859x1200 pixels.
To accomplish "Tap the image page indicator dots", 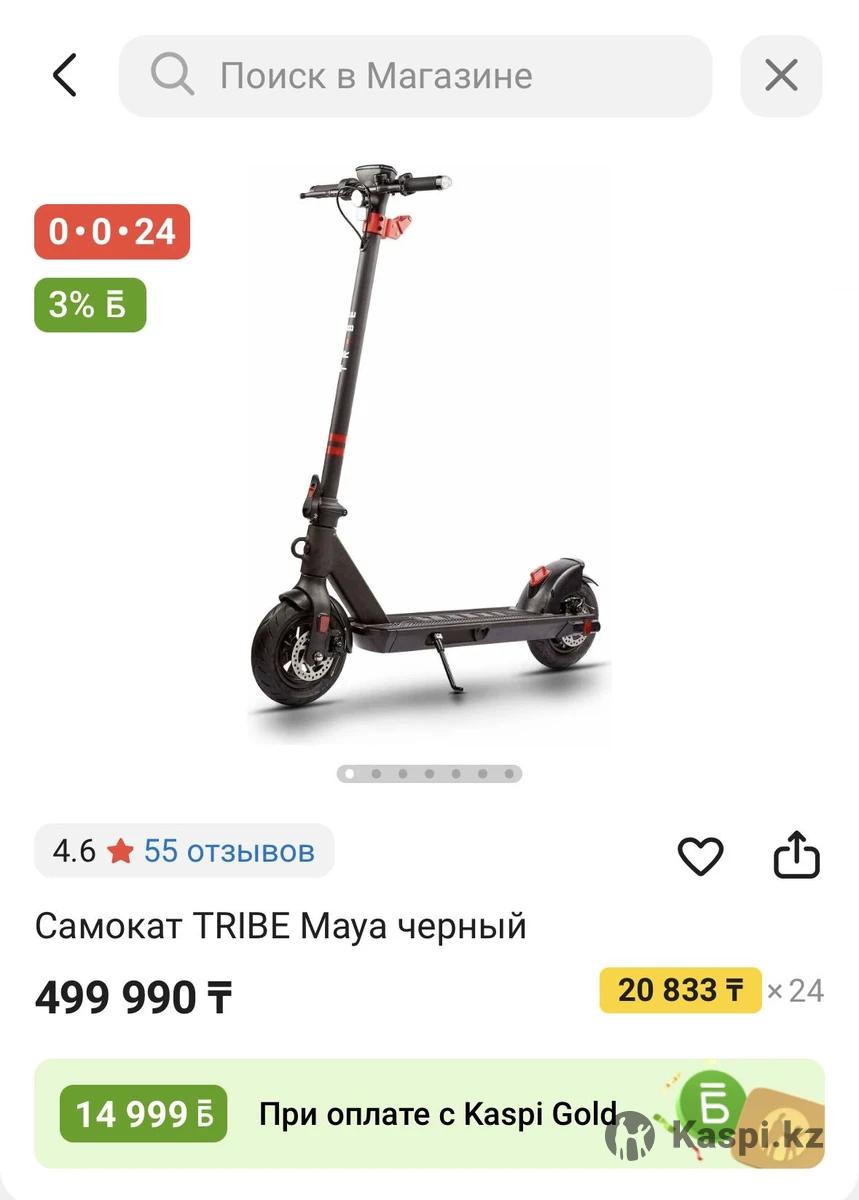I will click(x=429, y=773).
